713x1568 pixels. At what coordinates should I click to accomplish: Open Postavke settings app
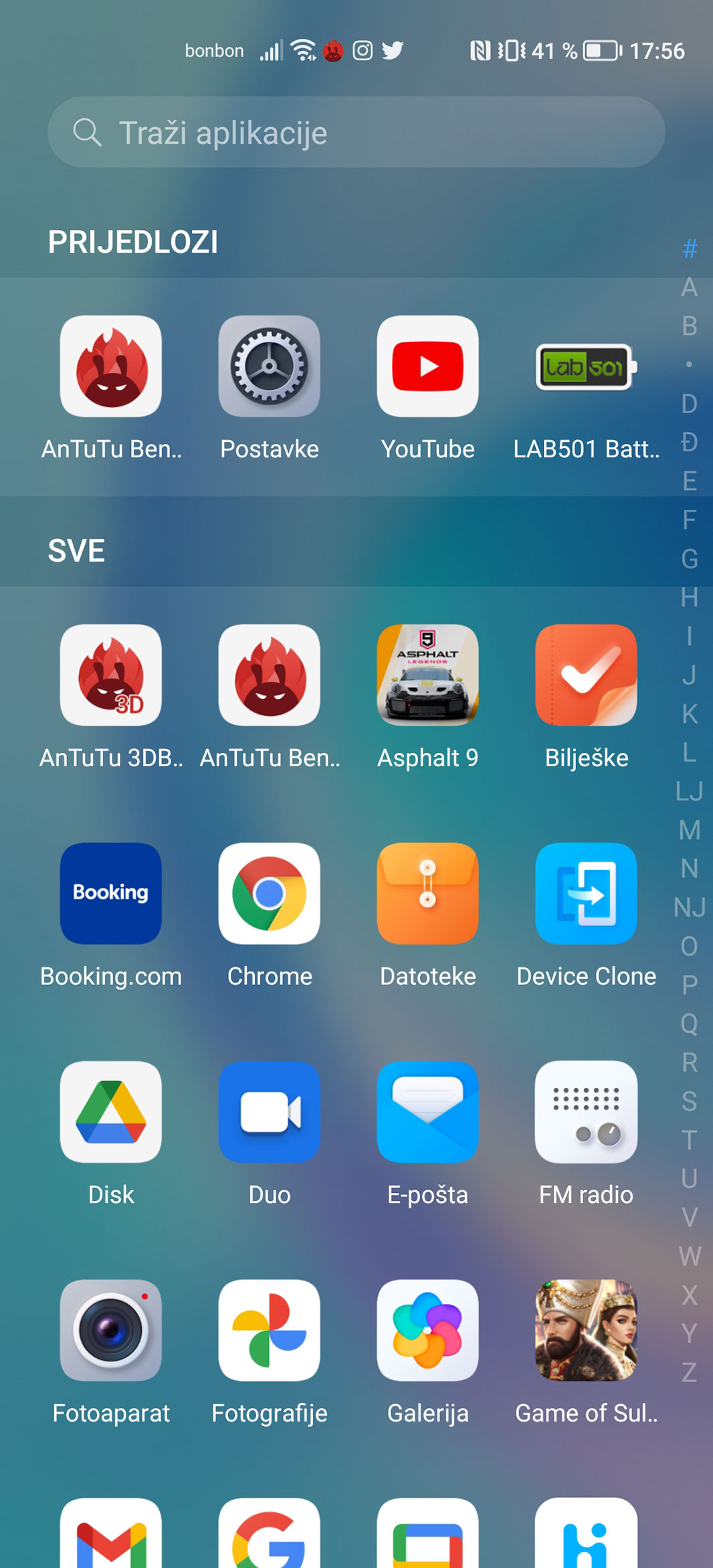coord(269,366)
